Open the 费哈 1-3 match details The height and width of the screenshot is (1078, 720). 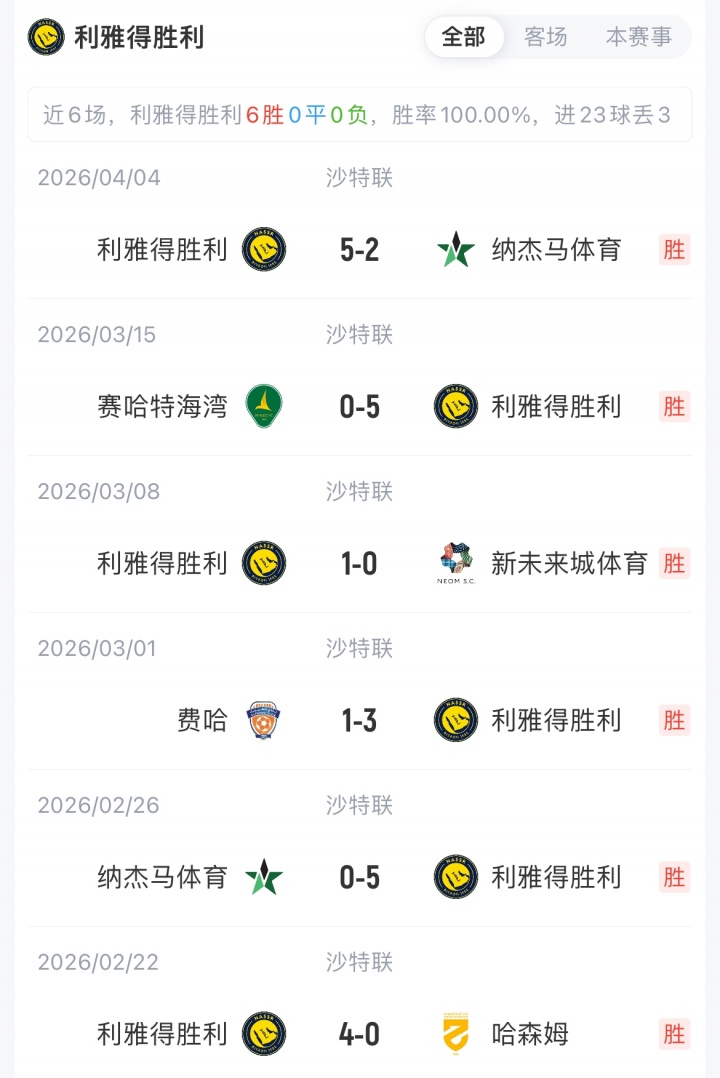(360, 720)
